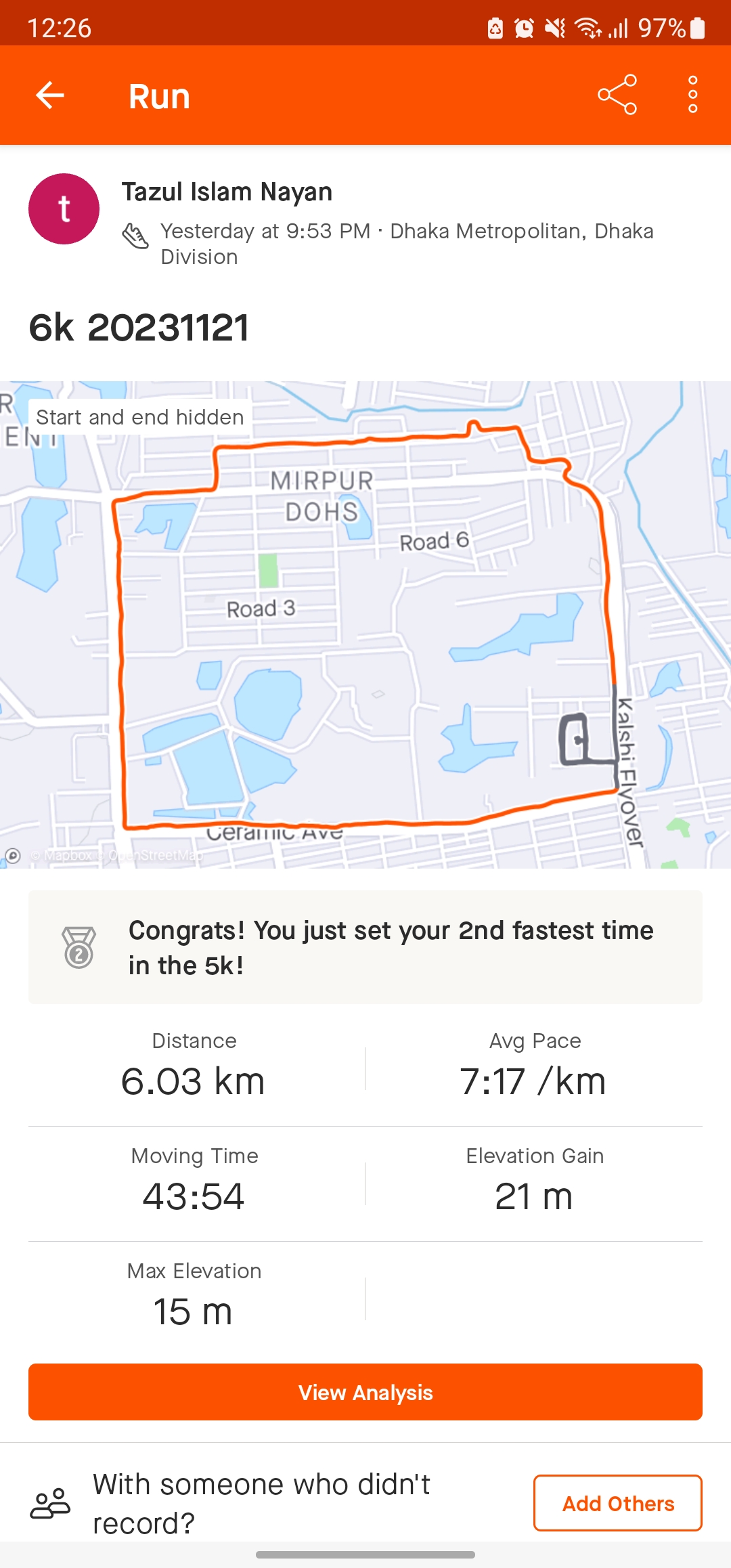731x1568 pixels.
Task: Open Tazul Islam Nayan's profile avatar
Action: [64, 209]
